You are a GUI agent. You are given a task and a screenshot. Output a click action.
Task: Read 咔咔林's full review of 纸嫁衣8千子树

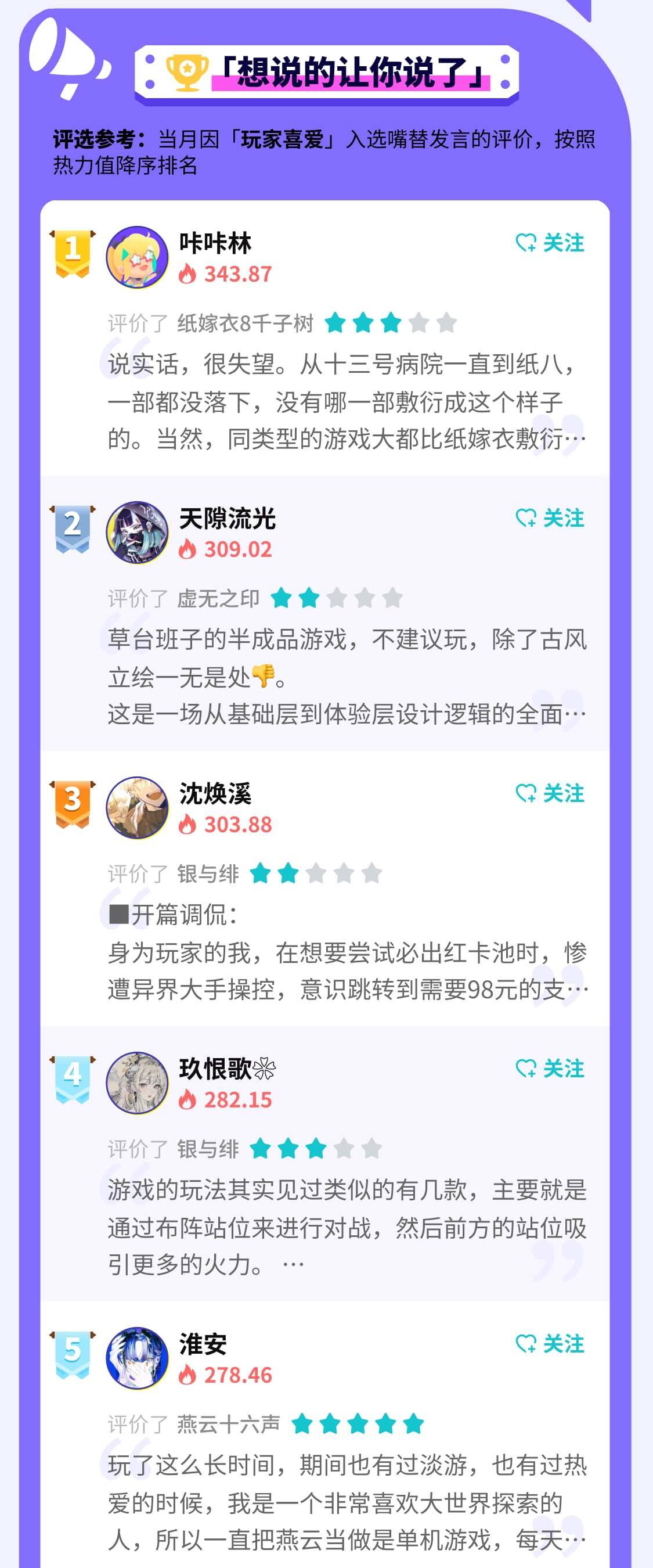346,402
